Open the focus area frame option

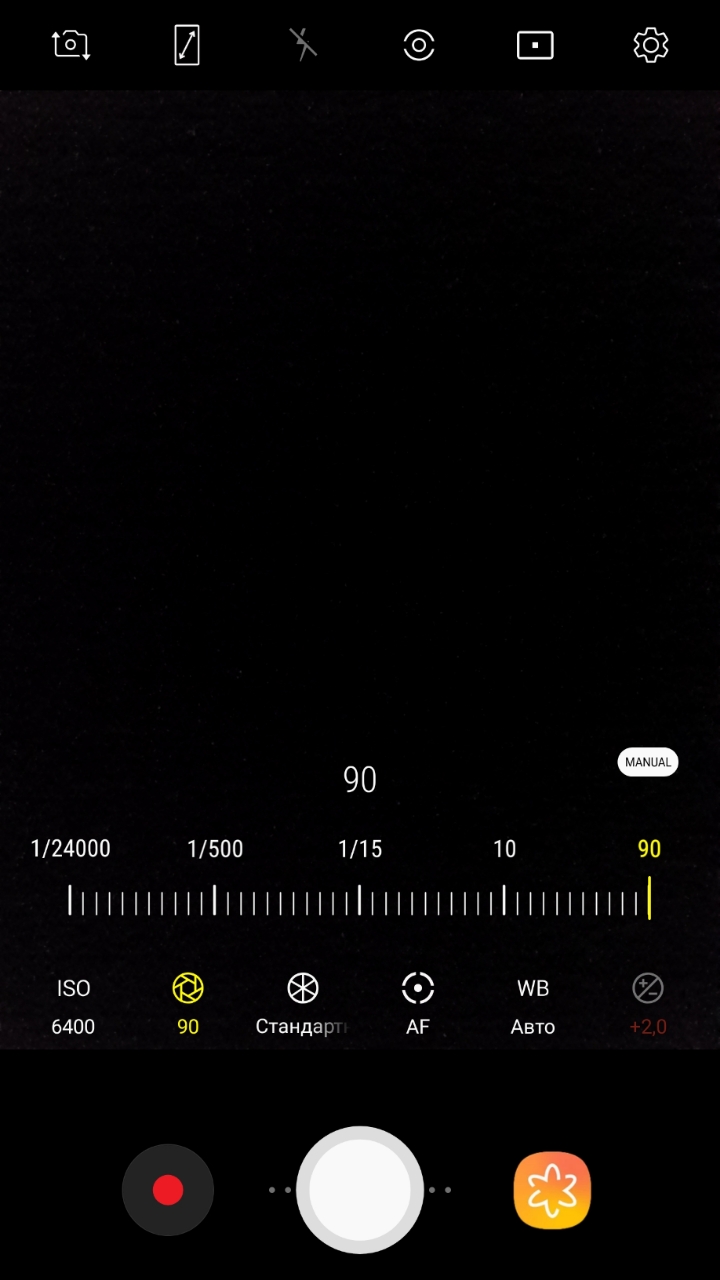[x=535, y=46]
